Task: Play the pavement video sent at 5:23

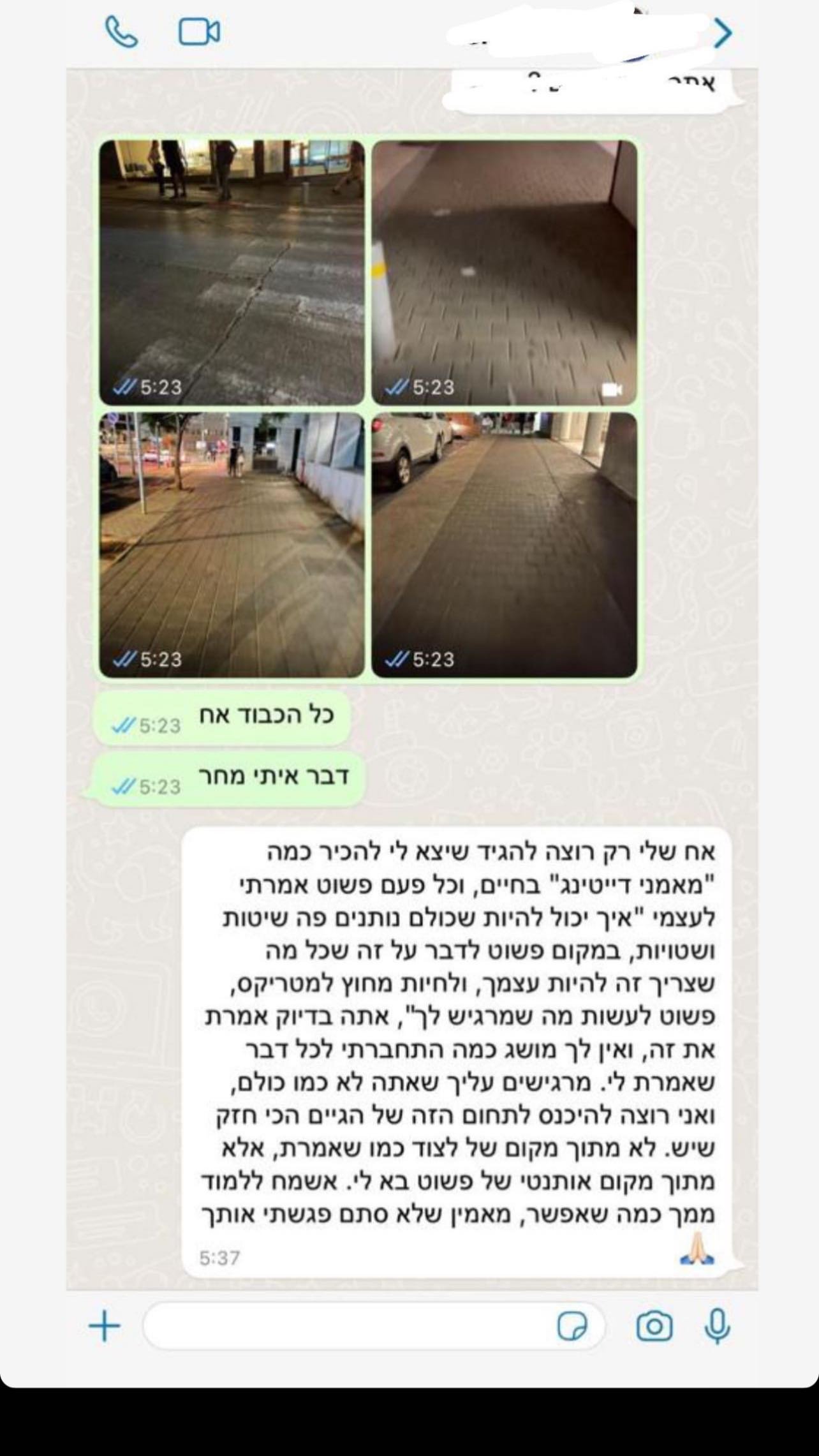Action: (x=504, y=272)
